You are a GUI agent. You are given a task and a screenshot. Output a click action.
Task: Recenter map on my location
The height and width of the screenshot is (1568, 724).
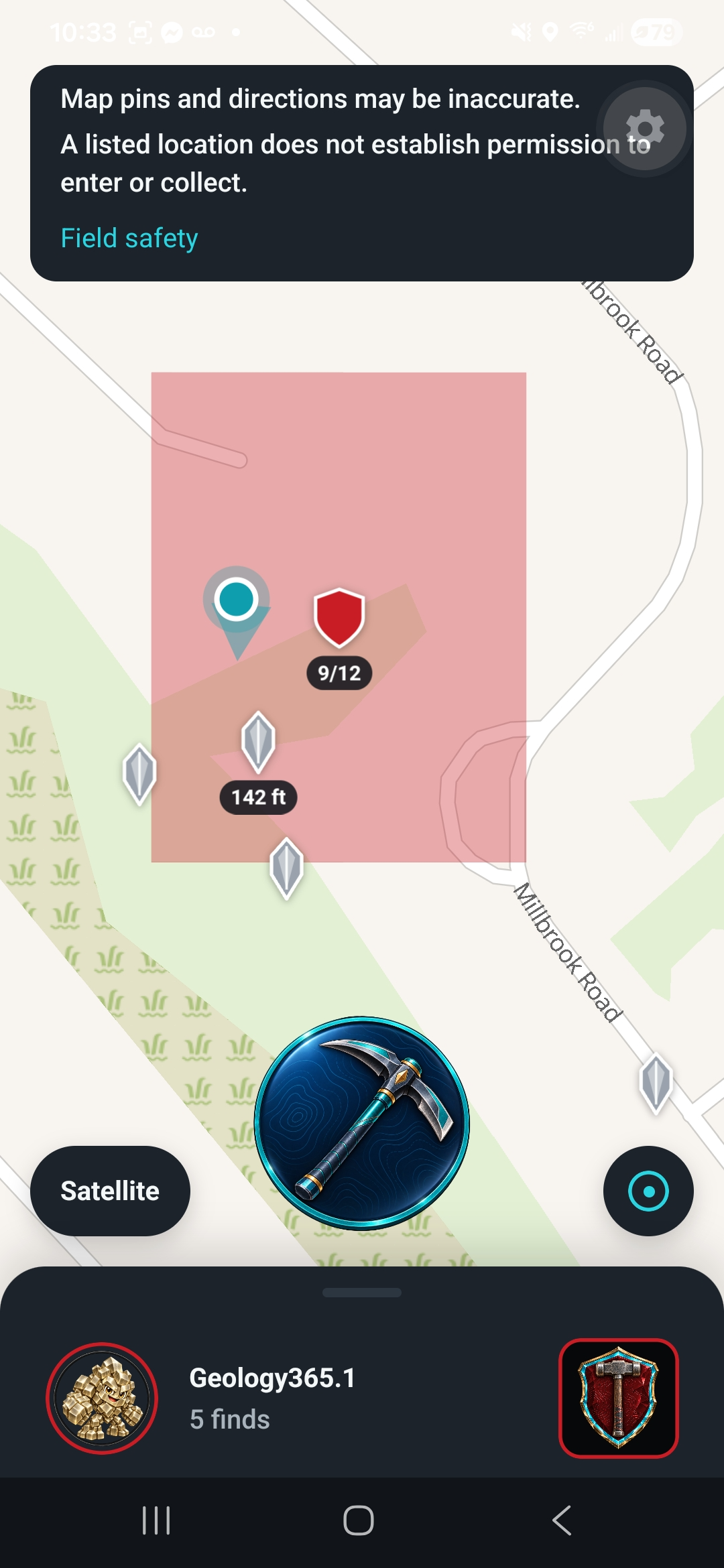click(648, 1191)
